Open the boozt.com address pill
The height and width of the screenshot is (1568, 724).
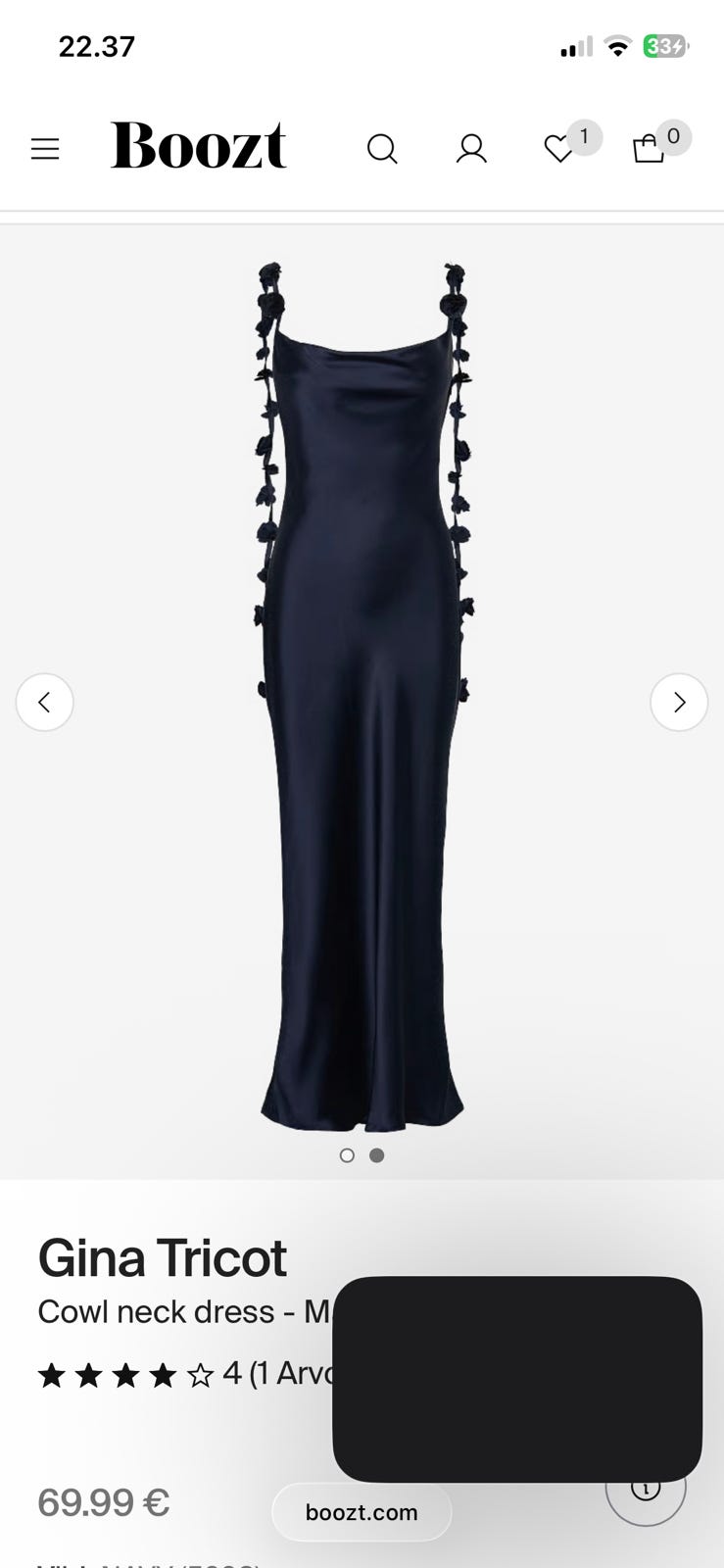click(362, 1512)
